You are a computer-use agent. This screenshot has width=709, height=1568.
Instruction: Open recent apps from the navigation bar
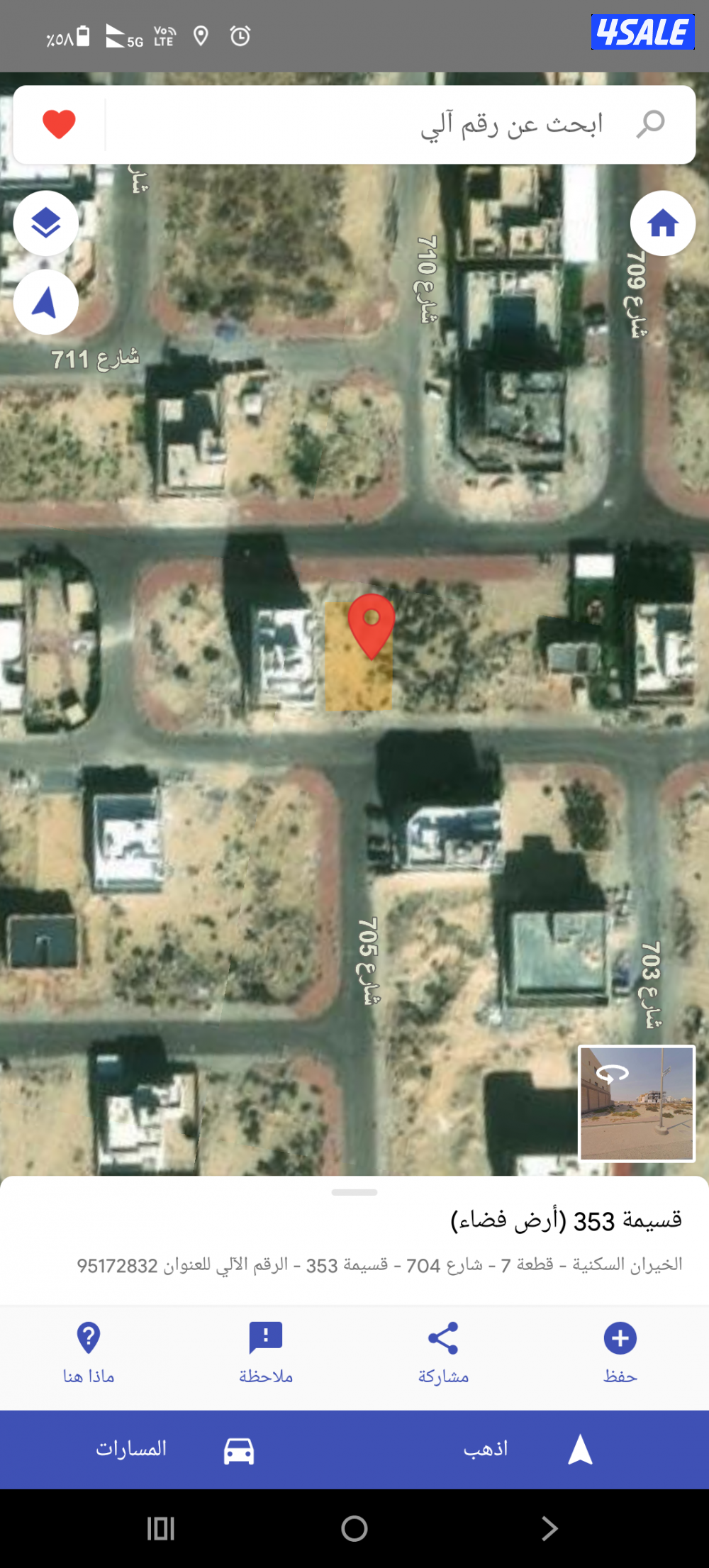point(161,1528)
